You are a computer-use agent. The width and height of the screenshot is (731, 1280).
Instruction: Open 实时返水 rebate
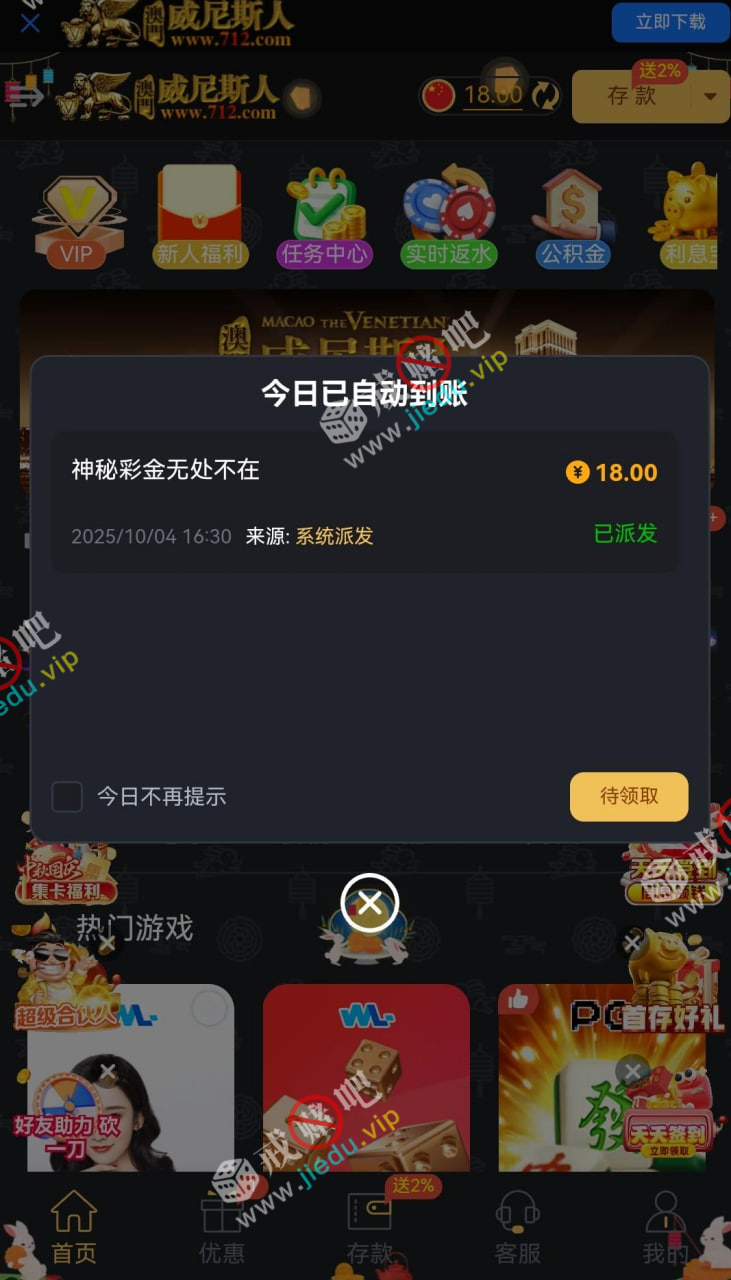pos(448,220)
